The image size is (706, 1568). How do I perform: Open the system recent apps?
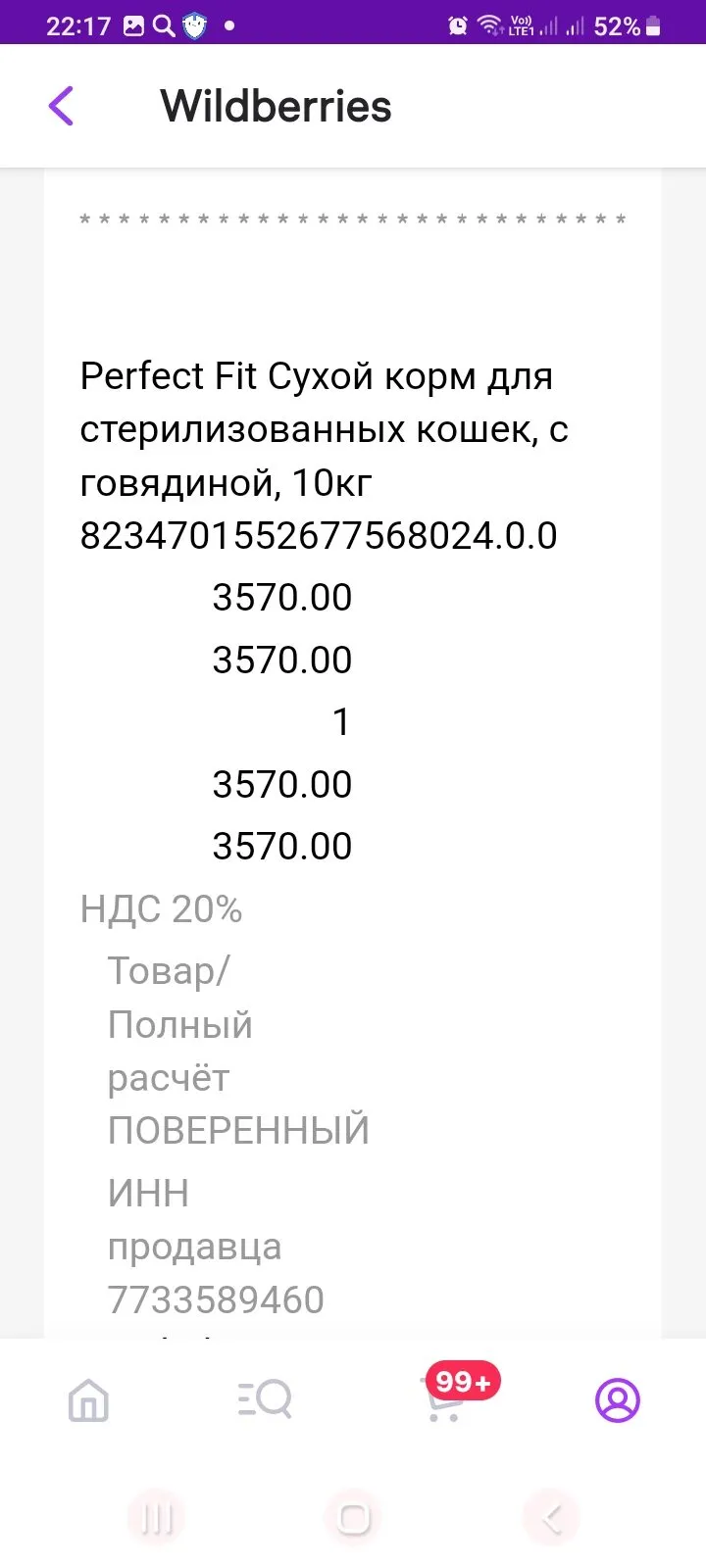pyautogui.click(x=157, y=1518)
